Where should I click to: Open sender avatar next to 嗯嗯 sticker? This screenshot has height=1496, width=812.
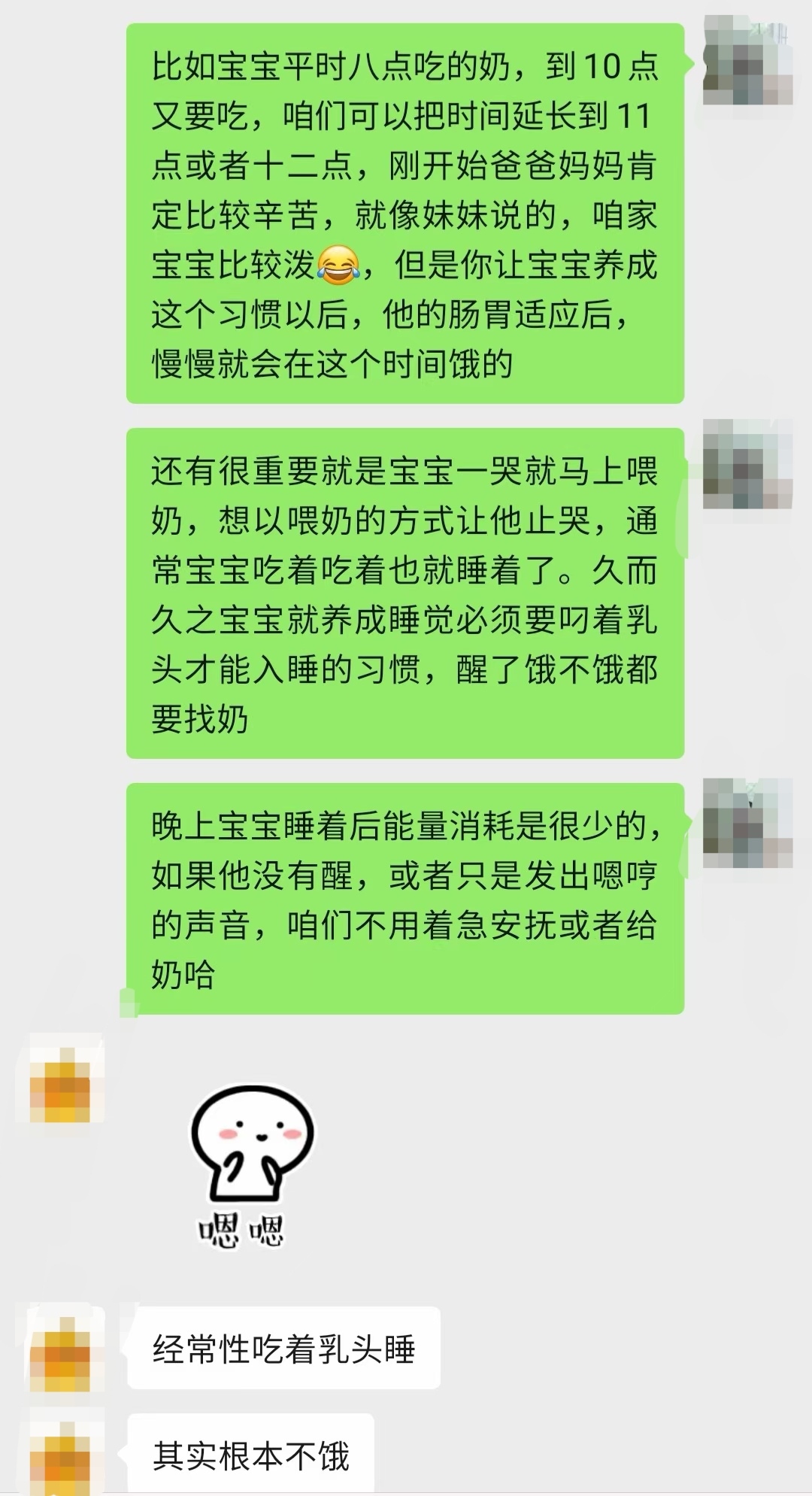(60, 1079)
